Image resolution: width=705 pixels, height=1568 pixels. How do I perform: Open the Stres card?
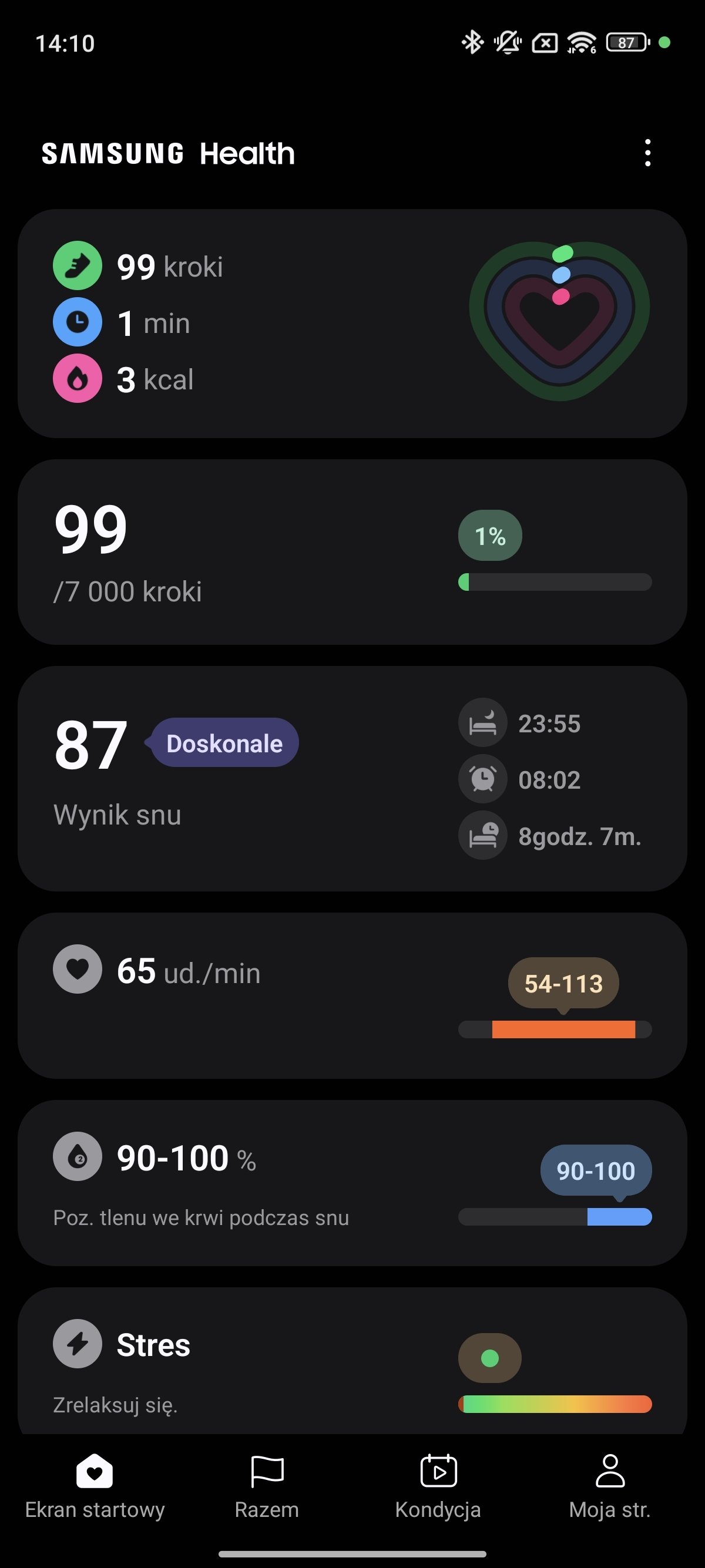(x=352, y=1361)
